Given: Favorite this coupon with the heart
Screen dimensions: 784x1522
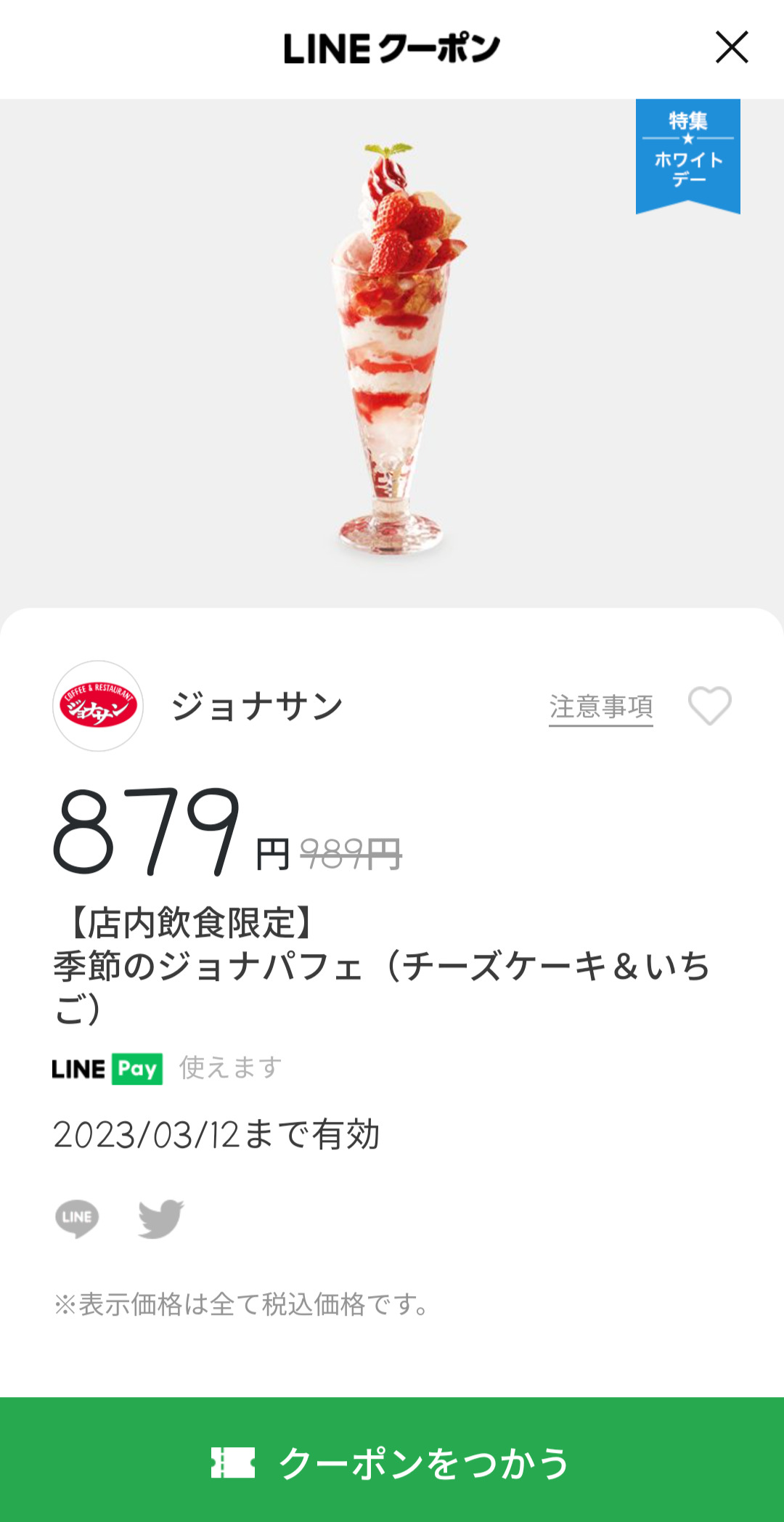Looking at the screenshot, I should [x=709, y=706].
